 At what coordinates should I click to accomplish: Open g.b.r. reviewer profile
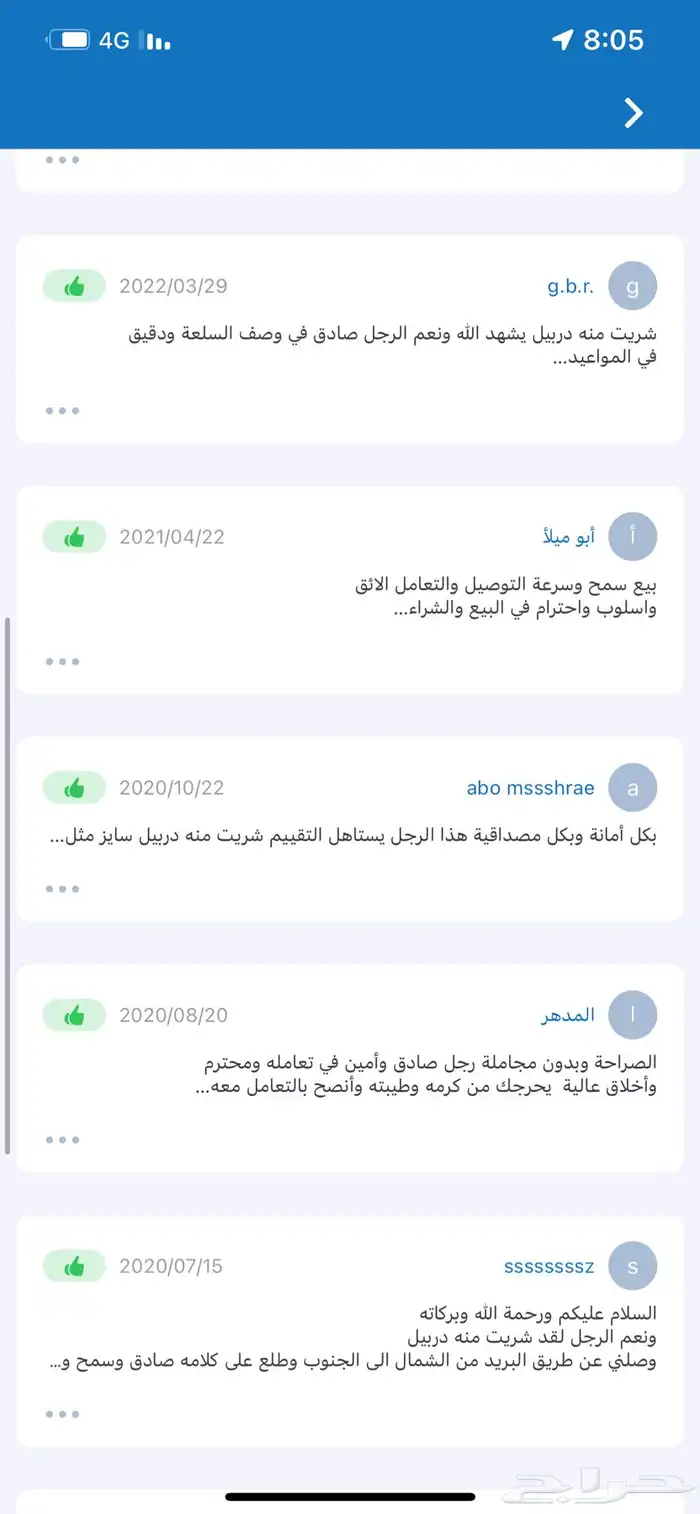coord(570,286)
